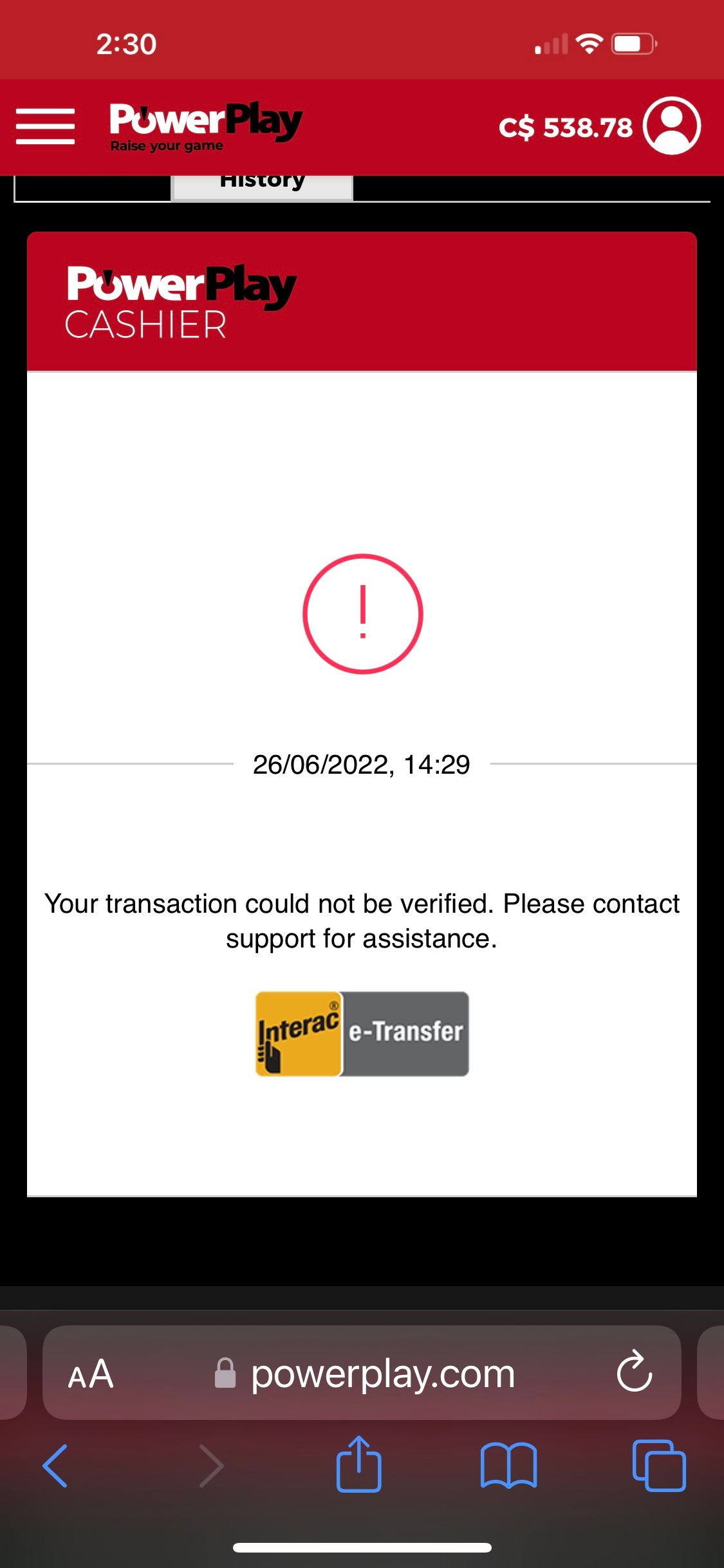Go back to the previous page
This screenshot has height=1568, width=724.
(55, 1467)
